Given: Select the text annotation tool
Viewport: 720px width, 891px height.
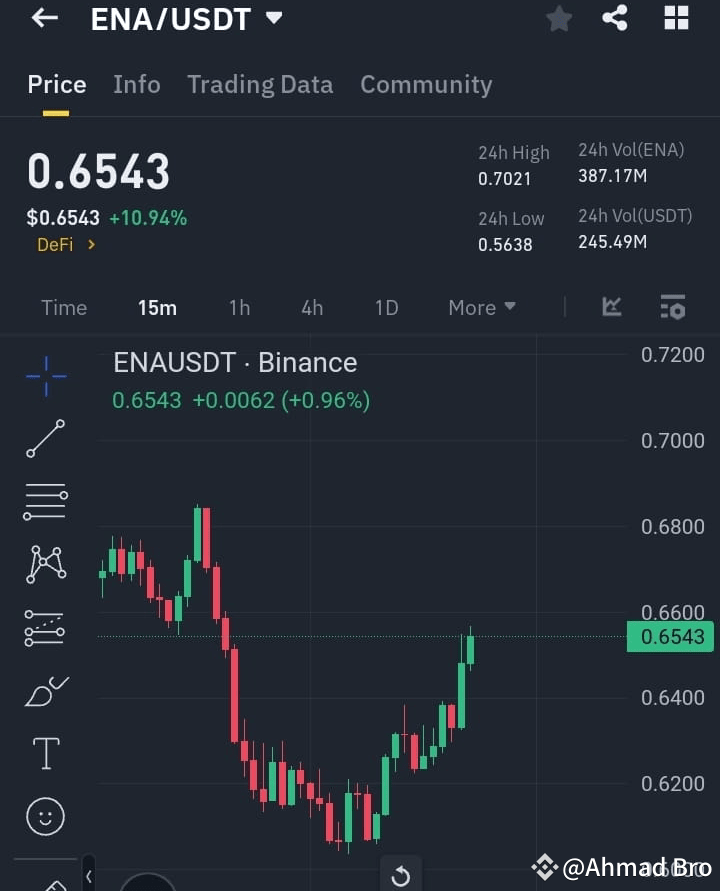Looking at the screenshot, I should 45,754.
